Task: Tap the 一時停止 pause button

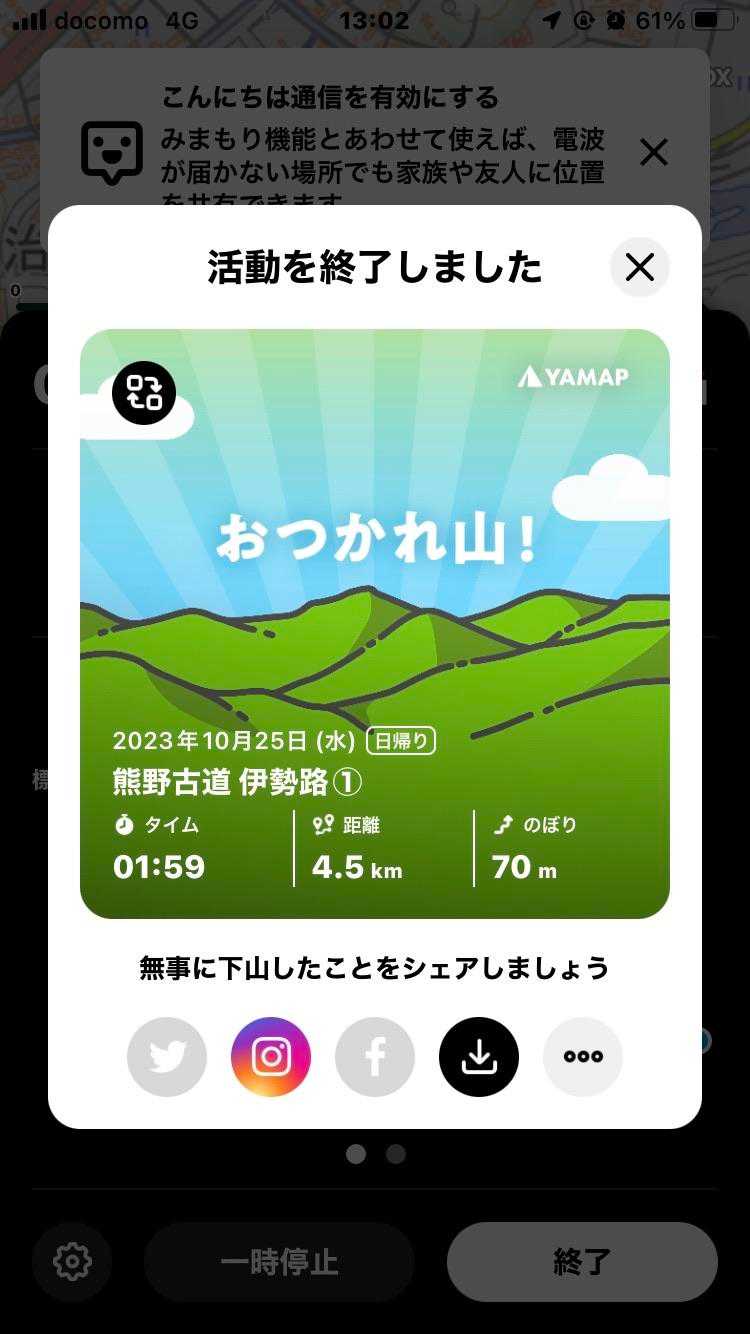Action: [x=279, y=1261]
